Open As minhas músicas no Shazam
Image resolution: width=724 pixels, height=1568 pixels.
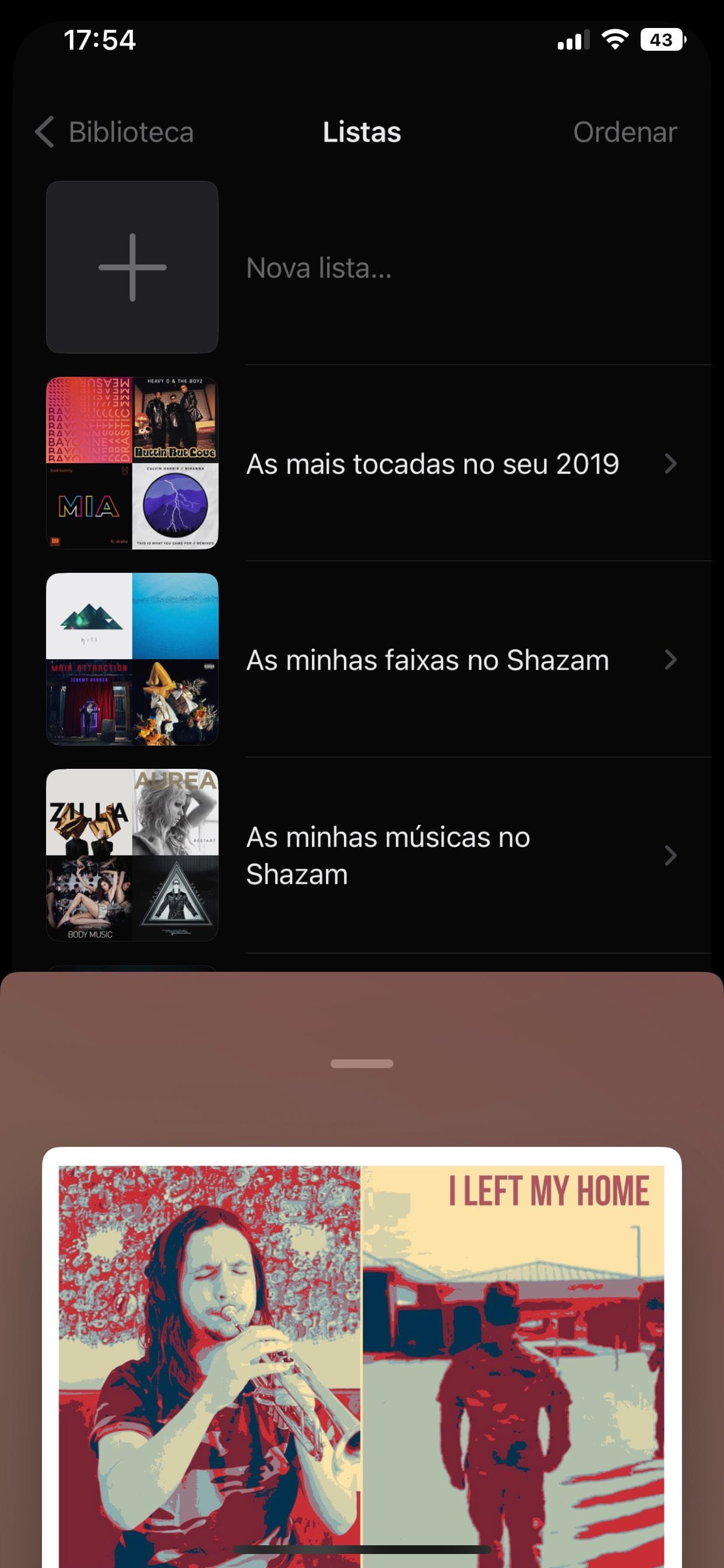tap(388, 855)
